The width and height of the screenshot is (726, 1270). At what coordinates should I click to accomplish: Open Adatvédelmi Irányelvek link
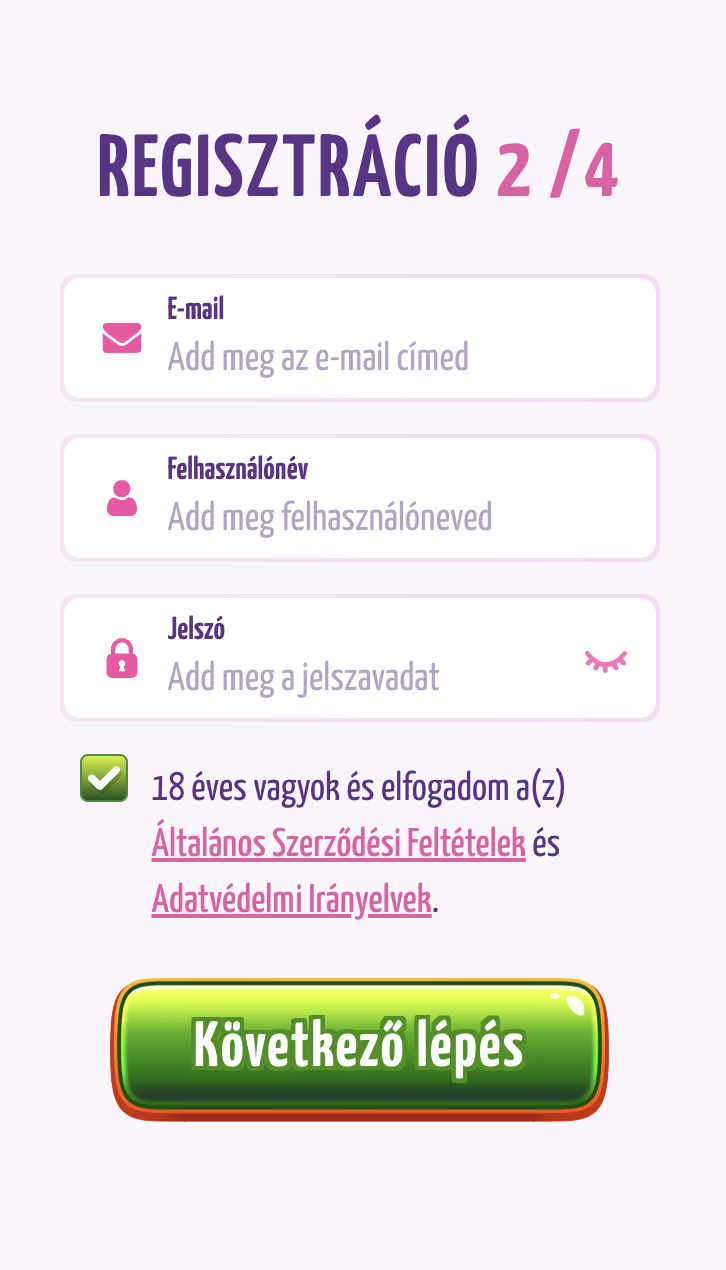tap(291, 900)
